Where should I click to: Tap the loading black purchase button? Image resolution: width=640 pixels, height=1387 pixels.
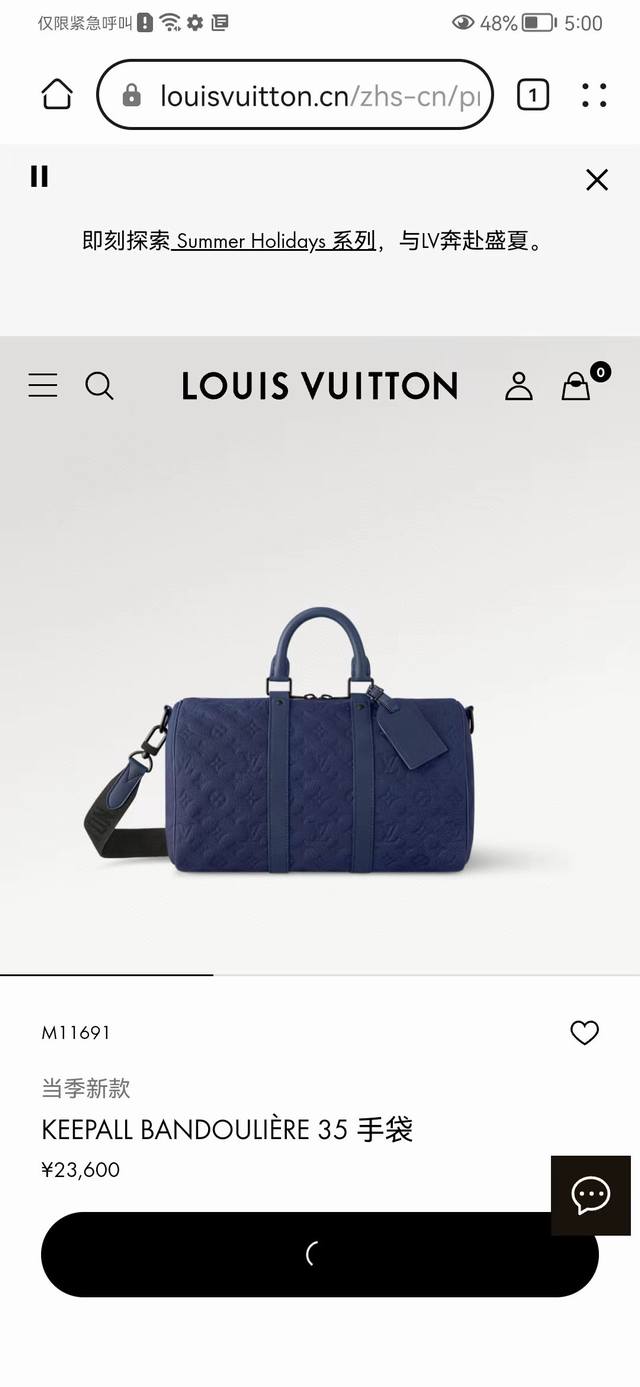(x=300, y=1254)
